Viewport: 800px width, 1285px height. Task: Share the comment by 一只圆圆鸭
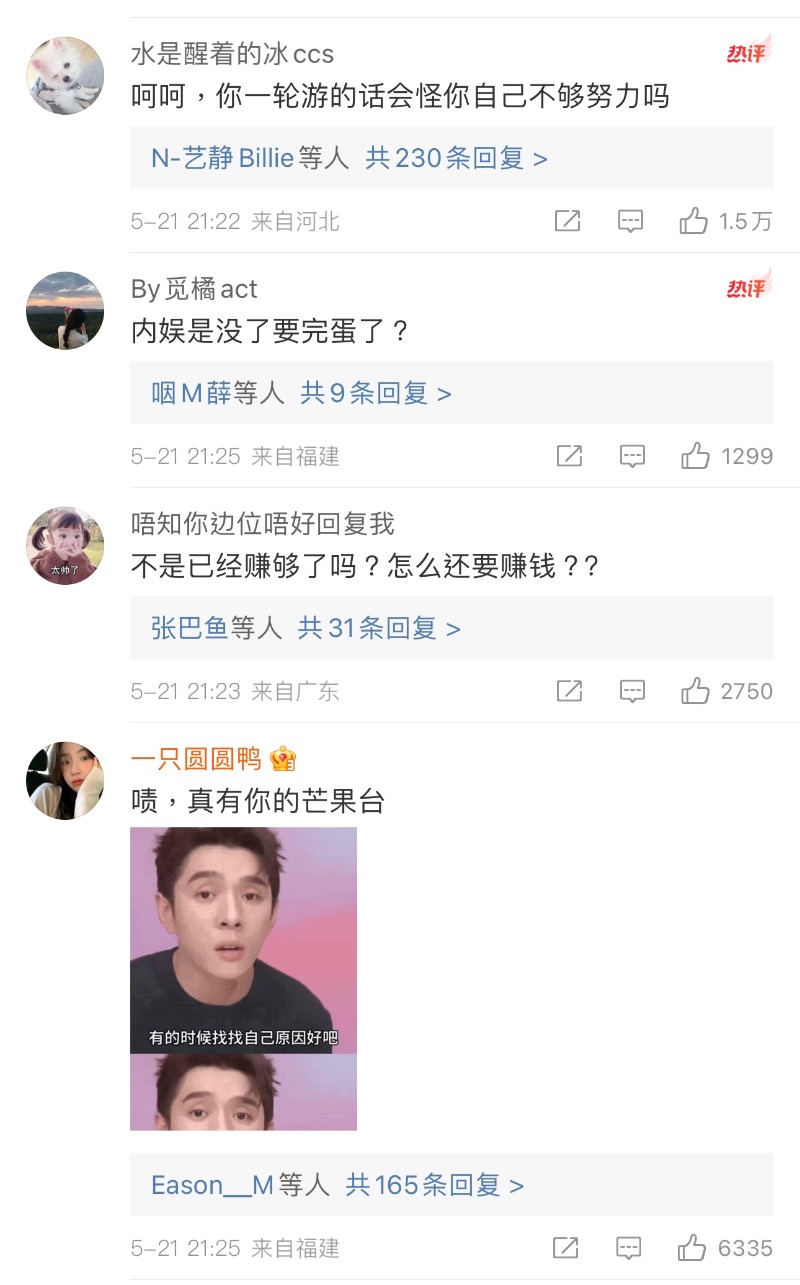(x=565, y=1248)
